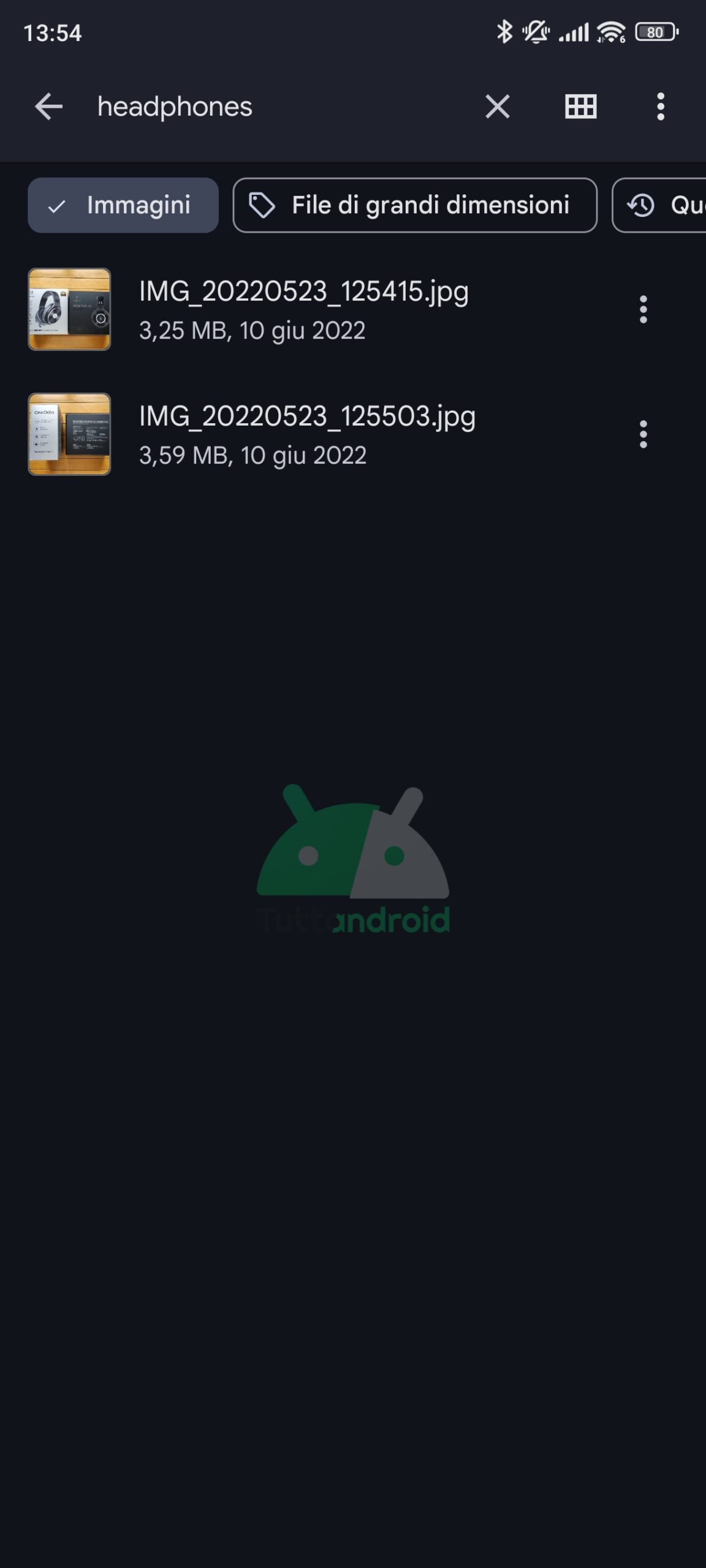Deselect the Immagini filter chip

click(x=123, y=205)
